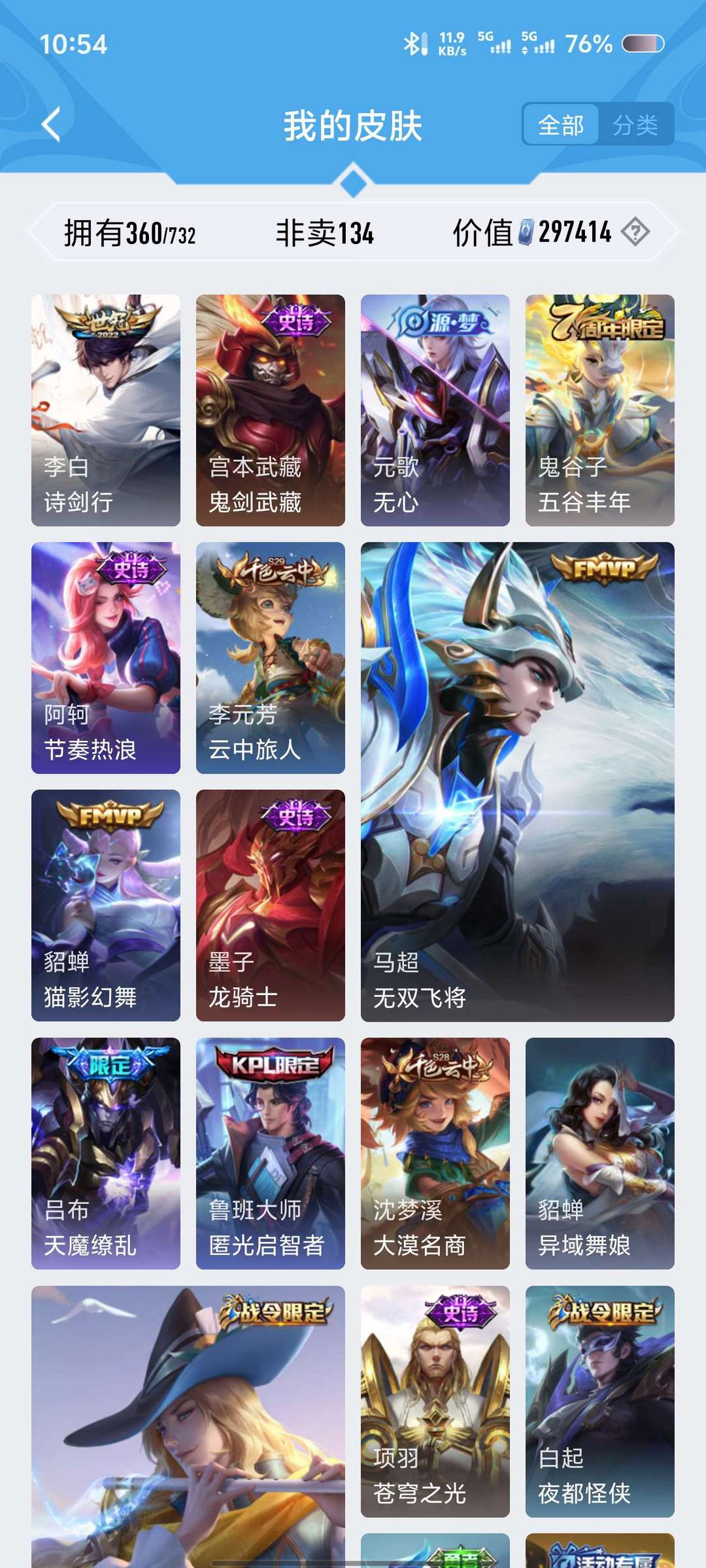The image size is (706, 1568).
Task: Open the value help question-mark icon
Action: click(x=635, y=232)
